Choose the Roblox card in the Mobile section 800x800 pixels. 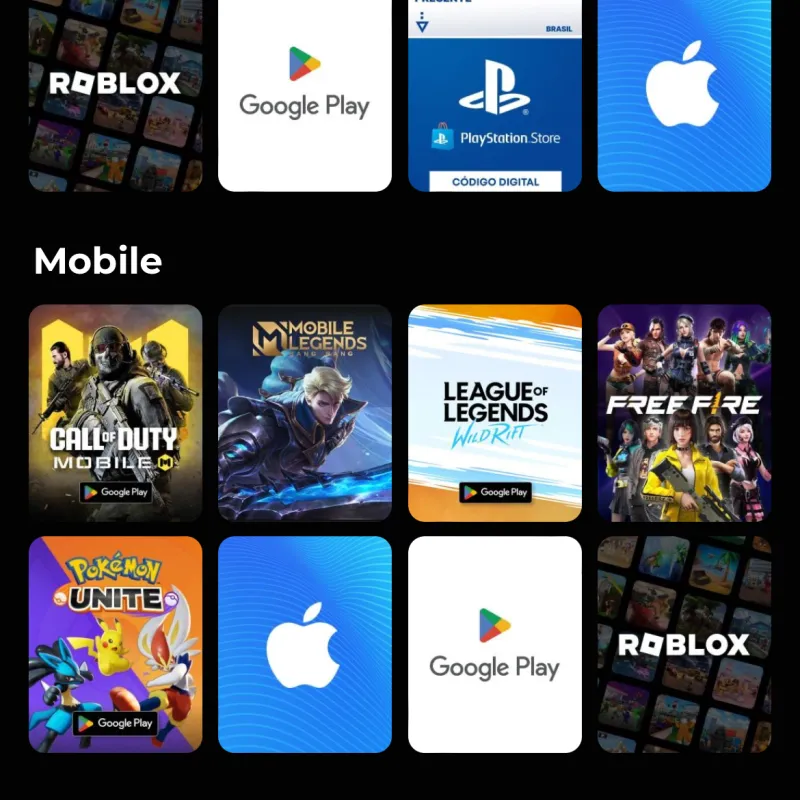[x=684, y=644]
